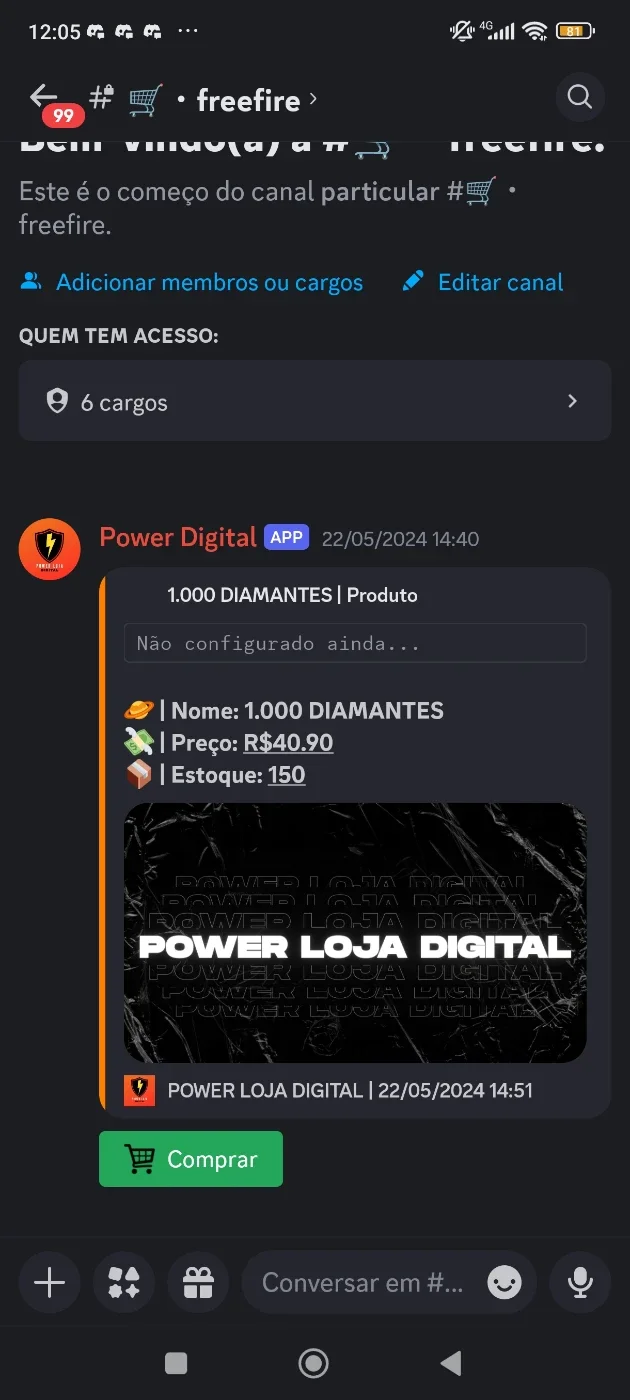Tap the system back triangle
The height and width of the screenshot is (1400, 630).
451,1363
